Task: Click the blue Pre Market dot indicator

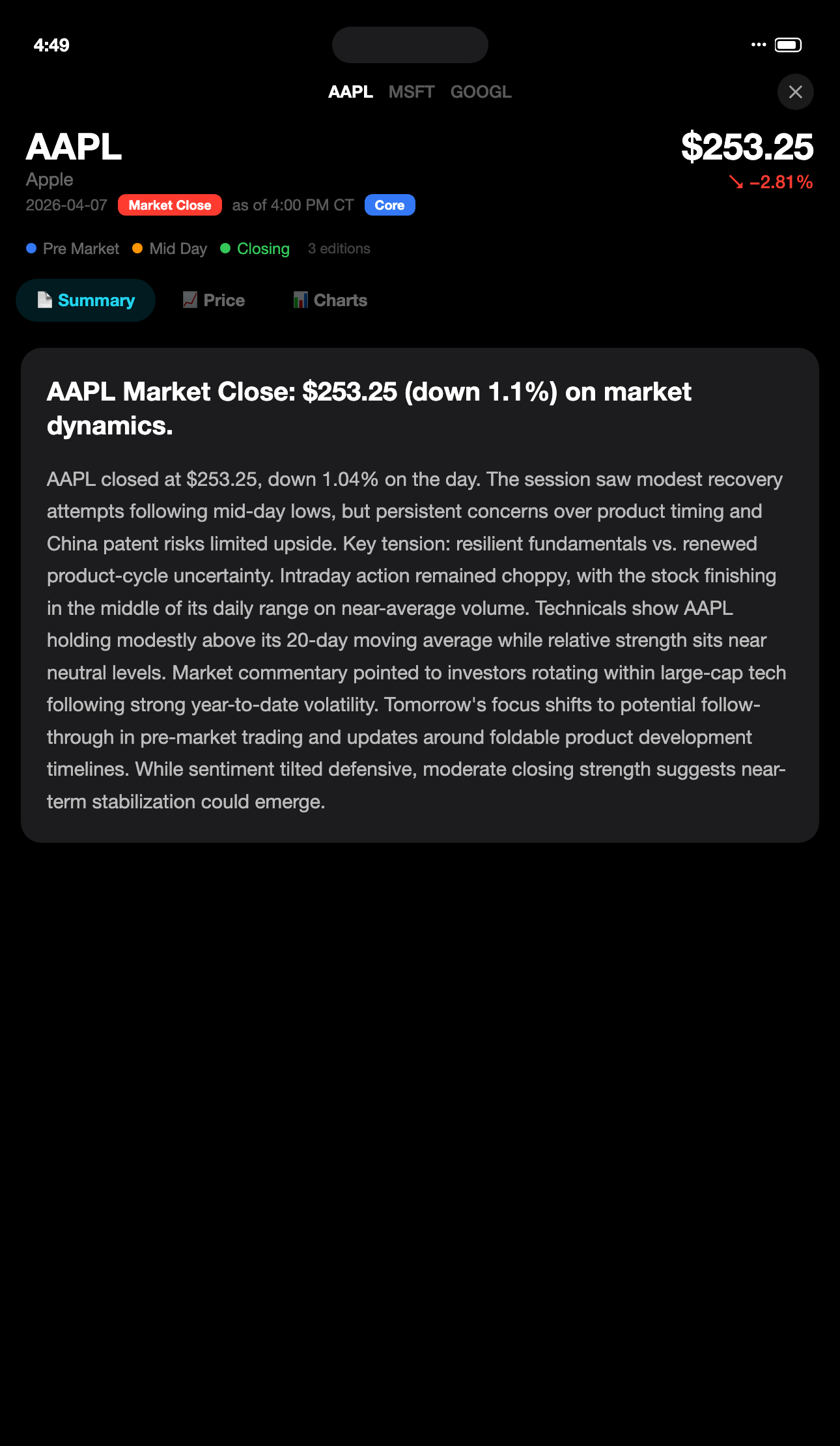Action: [31, 248]
